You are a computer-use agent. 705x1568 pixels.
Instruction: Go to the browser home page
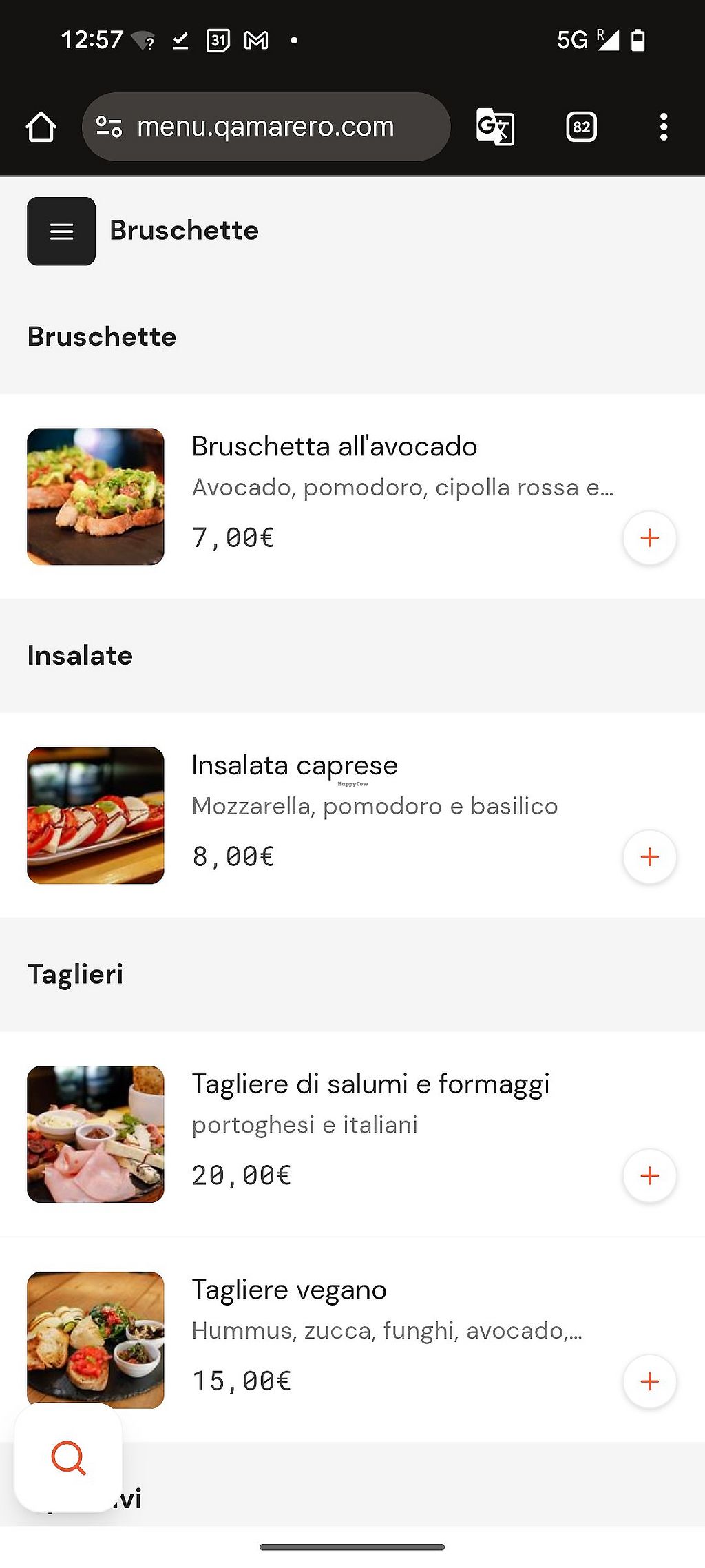coord(41,127)
